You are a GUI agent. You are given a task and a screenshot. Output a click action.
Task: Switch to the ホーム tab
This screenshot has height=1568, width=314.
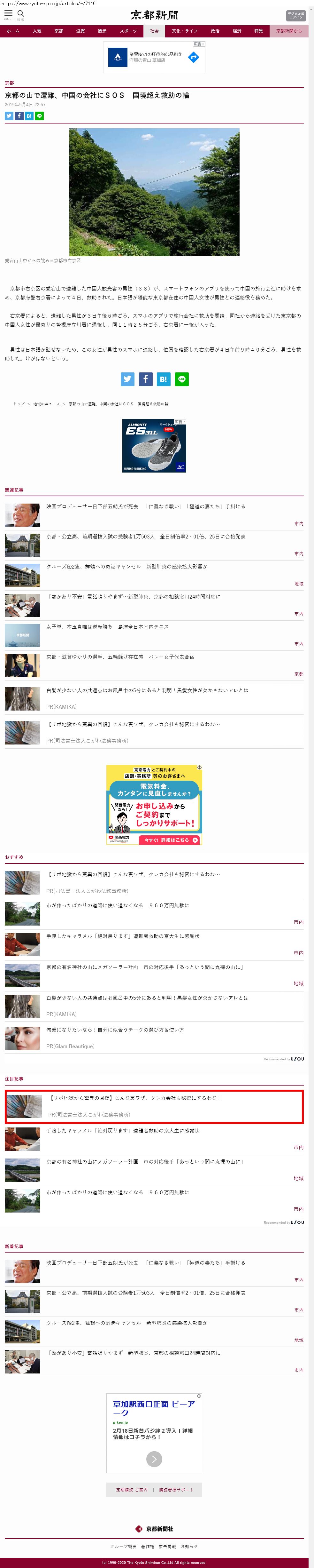(13, 31)
